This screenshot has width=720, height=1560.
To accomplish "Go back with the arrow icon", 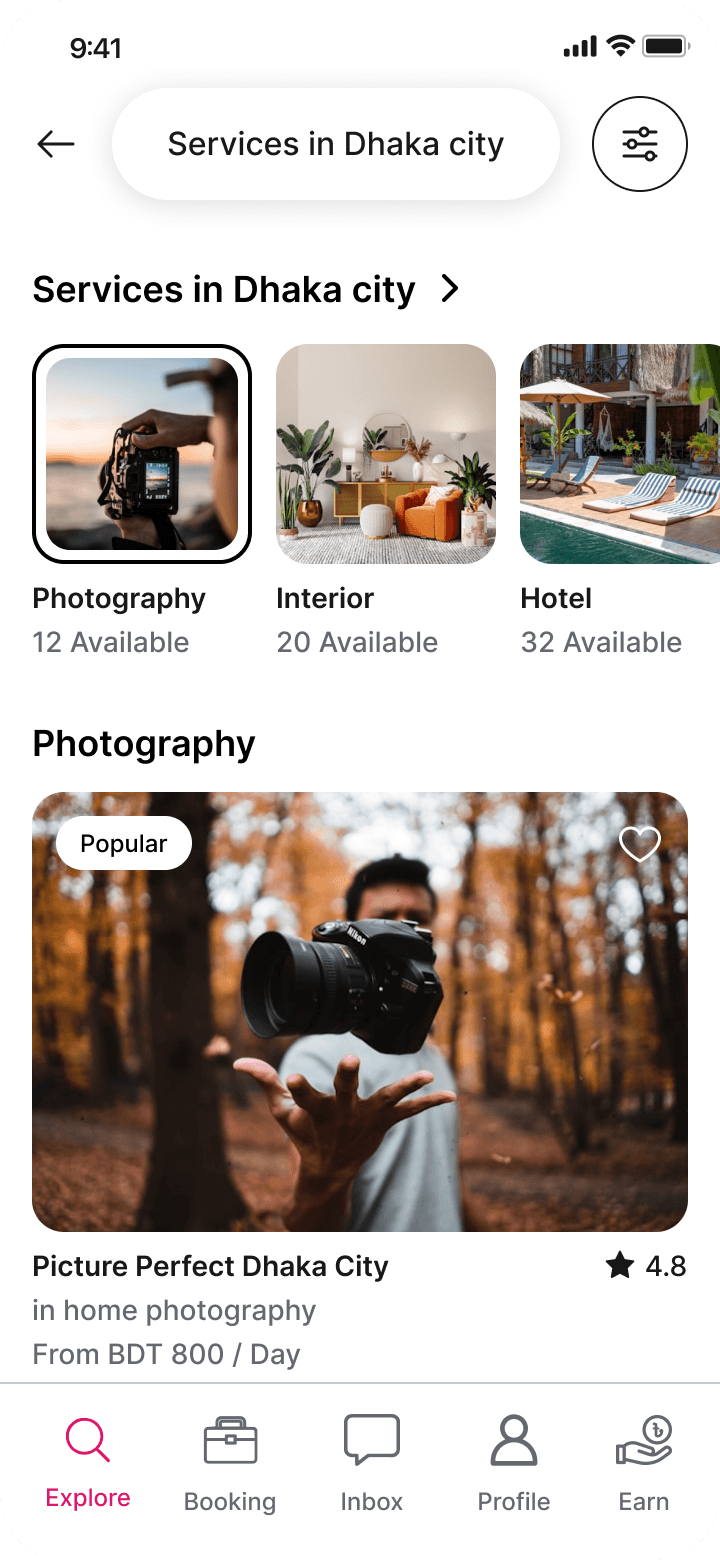I will pyautogui.click(x=56, y=144).
